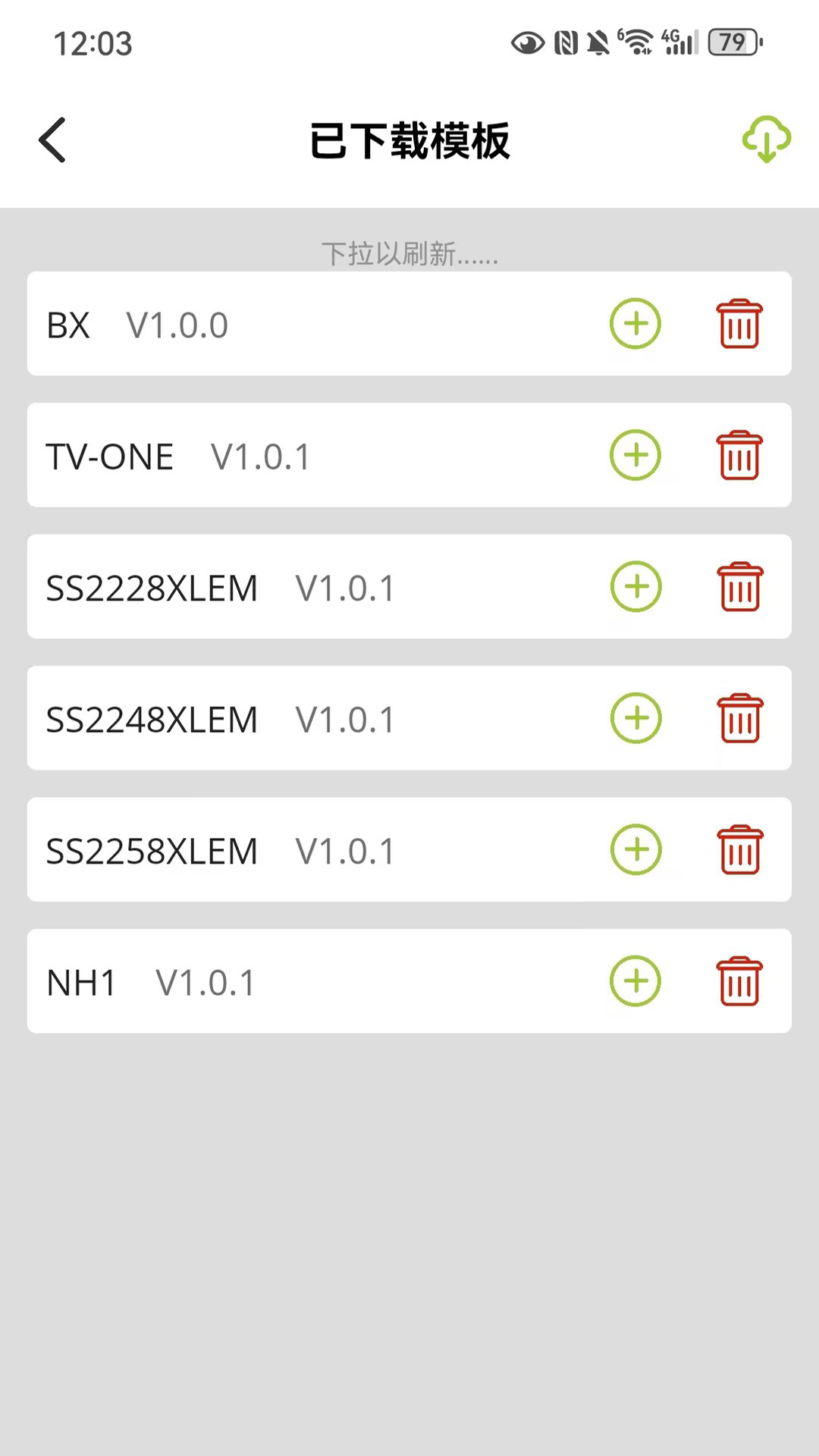This screenshot has width=819, height=1456.
Task: Add the NH1 template
Action: pos(635,981)
